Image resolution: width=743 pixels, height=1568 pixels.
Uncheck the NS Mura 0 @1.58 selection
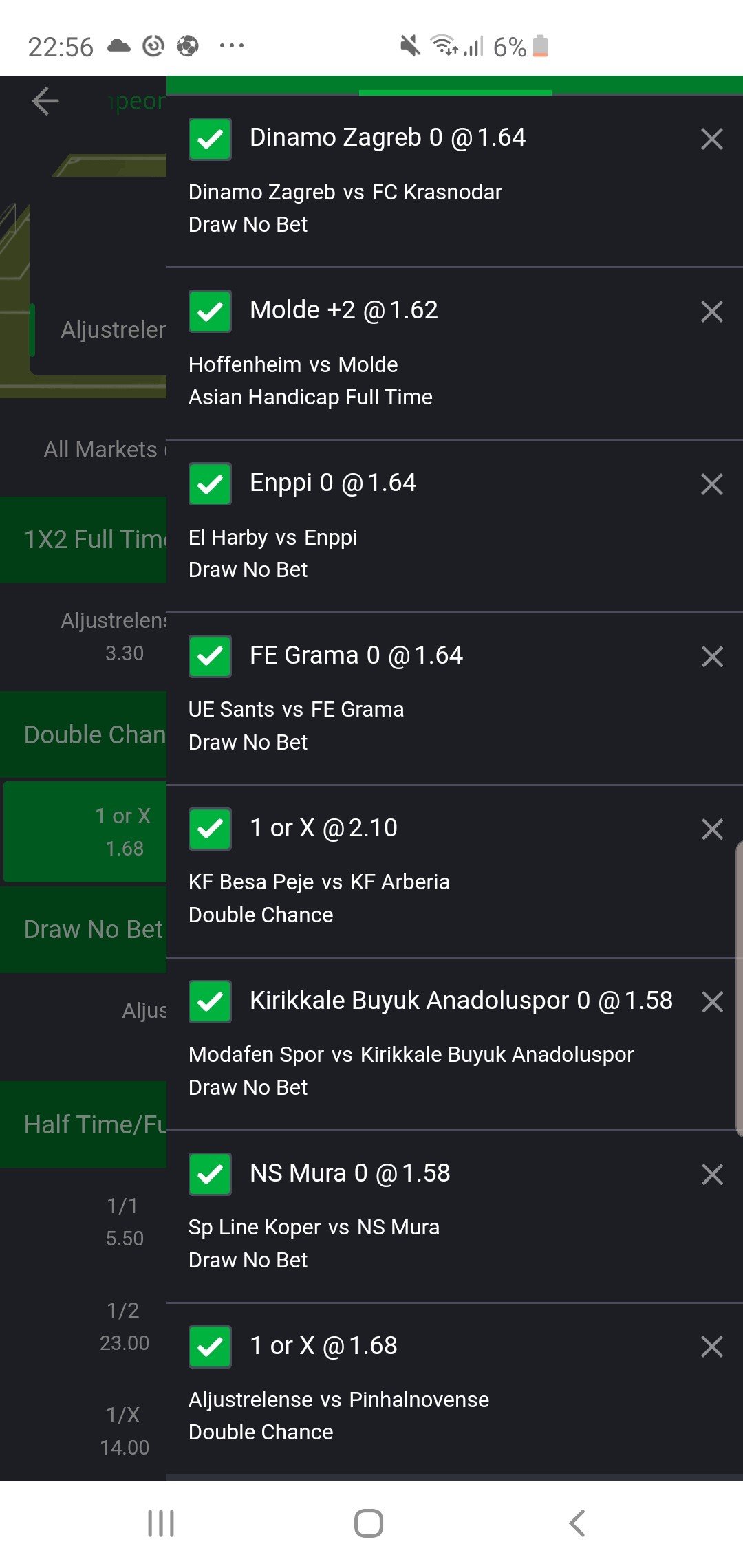(x=210, y=1175)
